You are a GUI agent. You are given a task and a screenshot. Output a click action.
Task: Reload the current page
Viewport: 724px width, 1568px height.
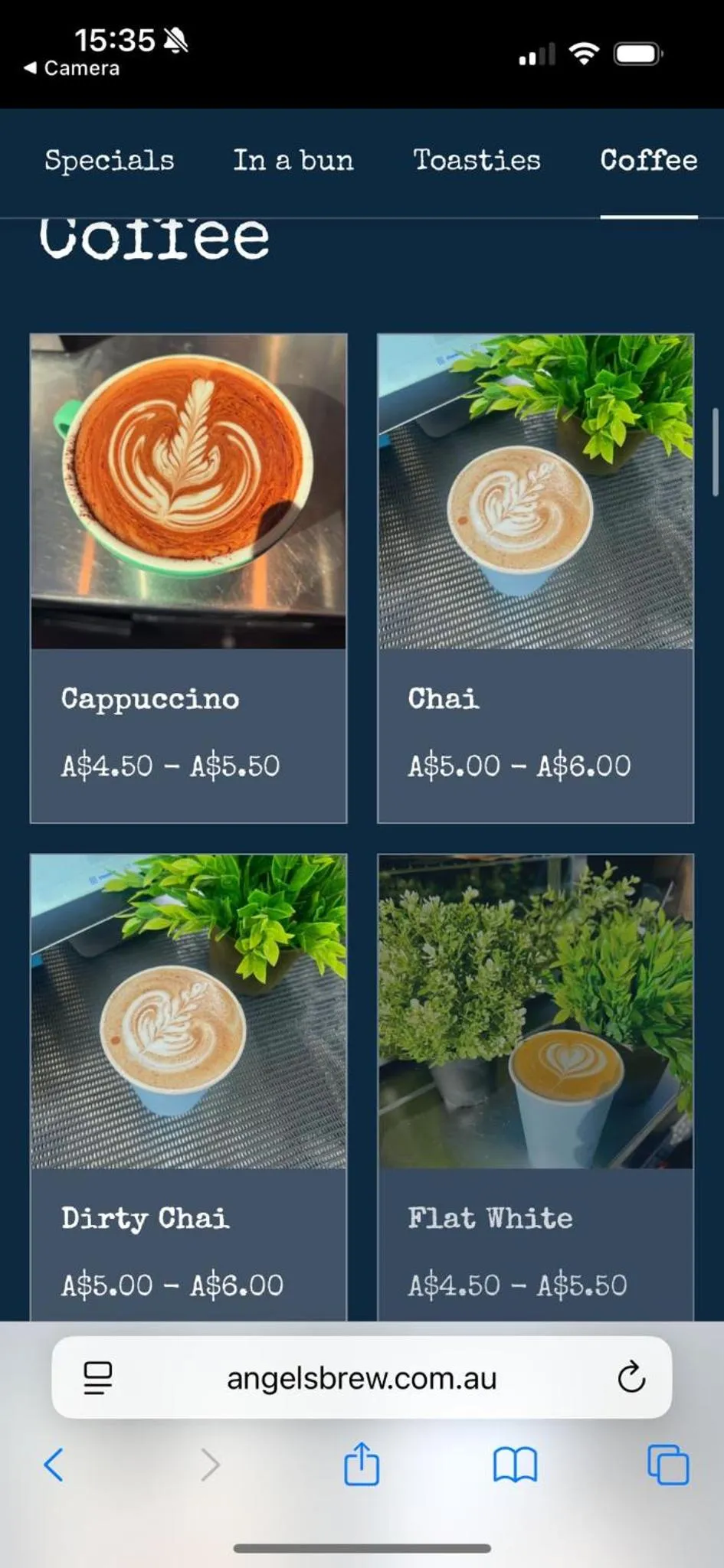(x=631, y=1378)
